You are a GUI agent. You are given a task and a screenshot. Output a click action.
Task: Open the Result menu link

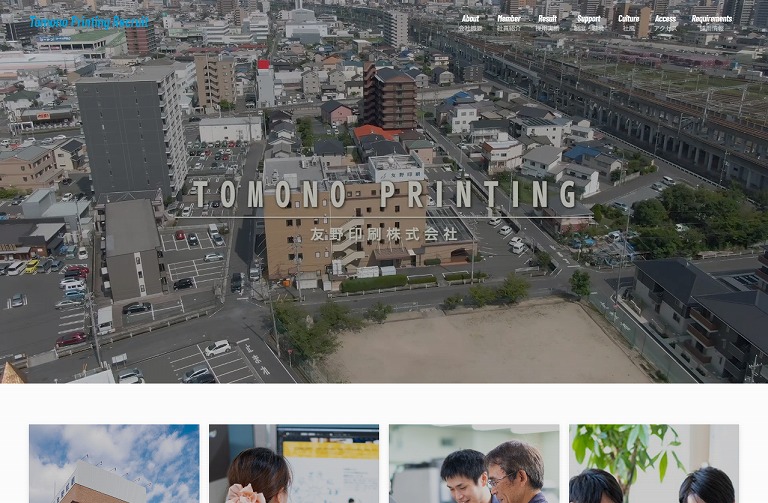pos(547,22)
